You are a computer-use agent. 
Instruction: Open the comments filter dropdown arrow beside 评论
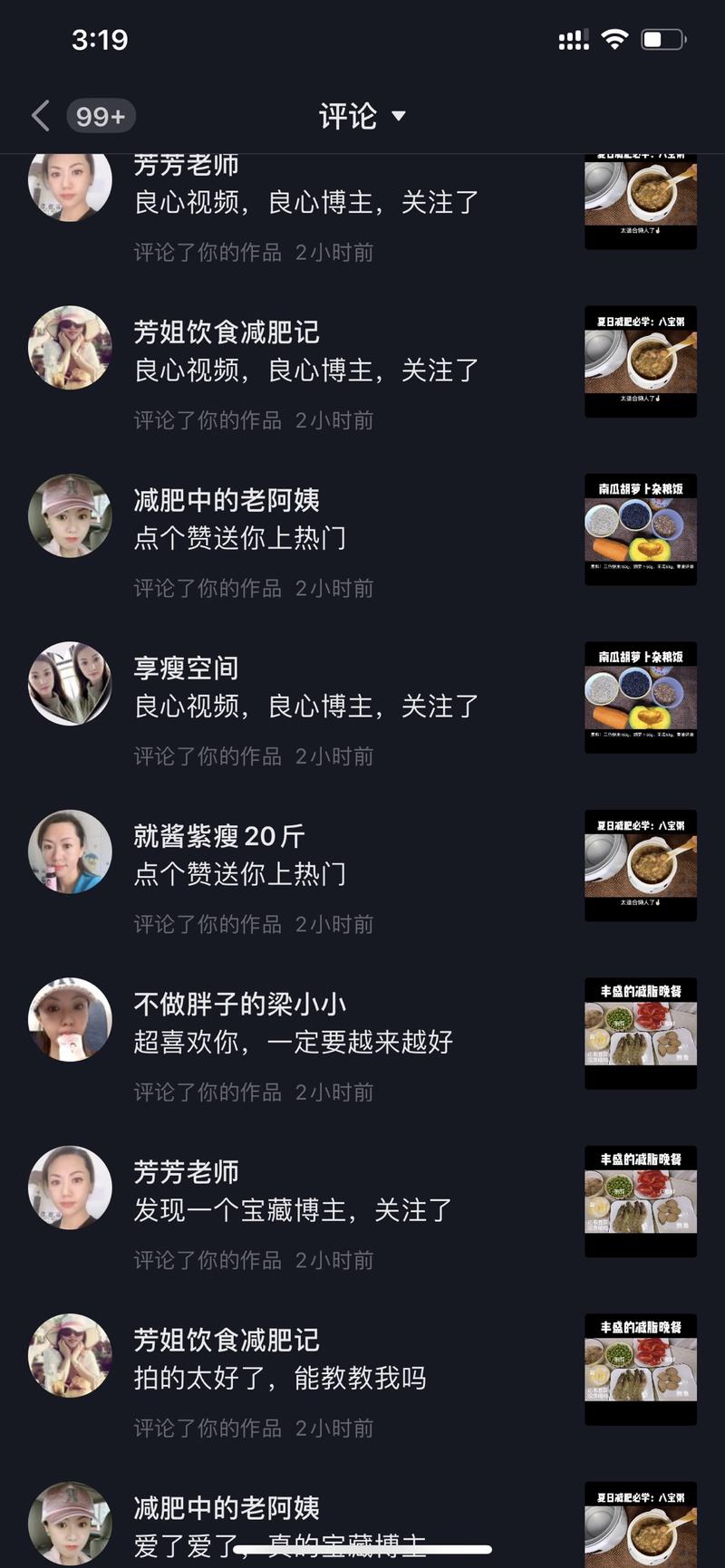coord(401,117)
